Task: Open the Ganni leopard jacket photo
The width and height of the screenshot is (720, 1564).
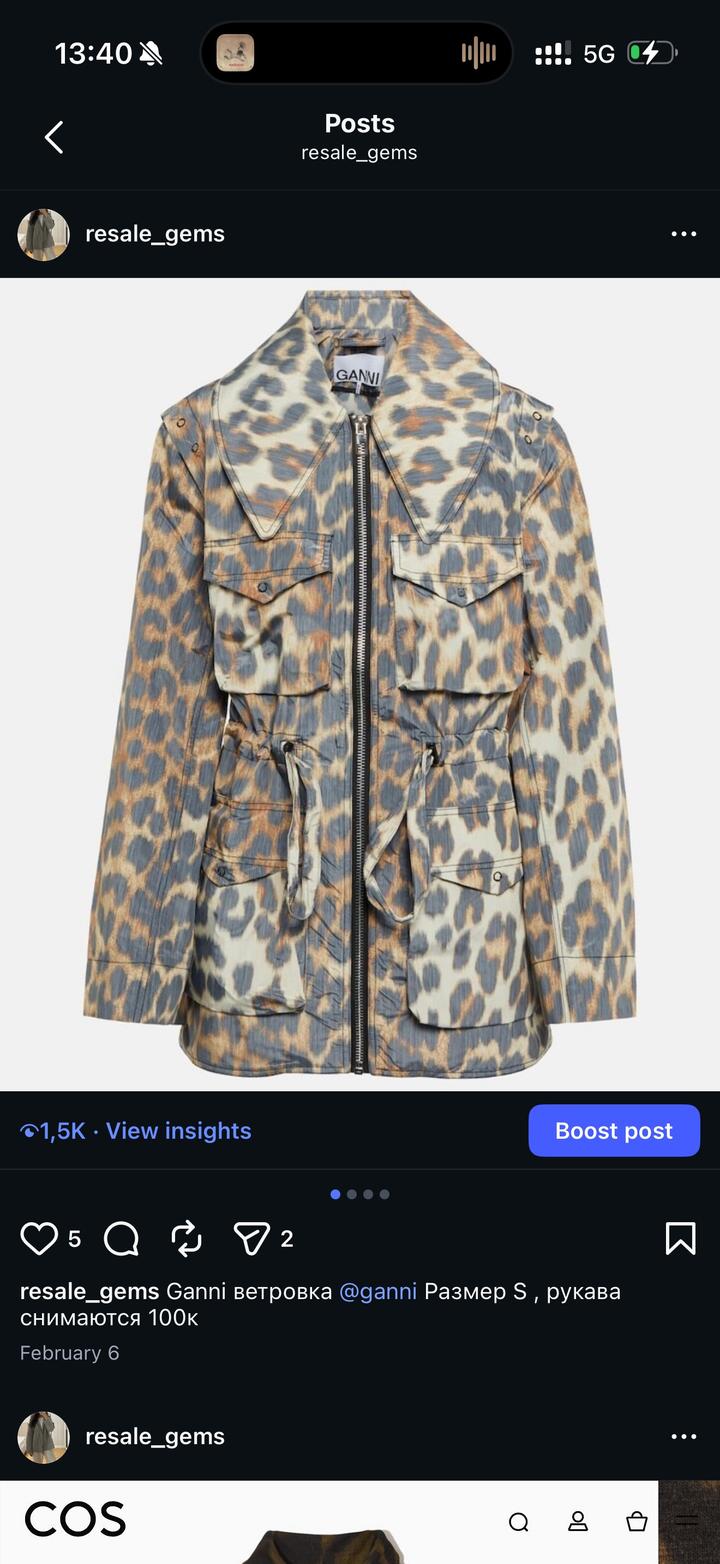Action: (360, 684)
